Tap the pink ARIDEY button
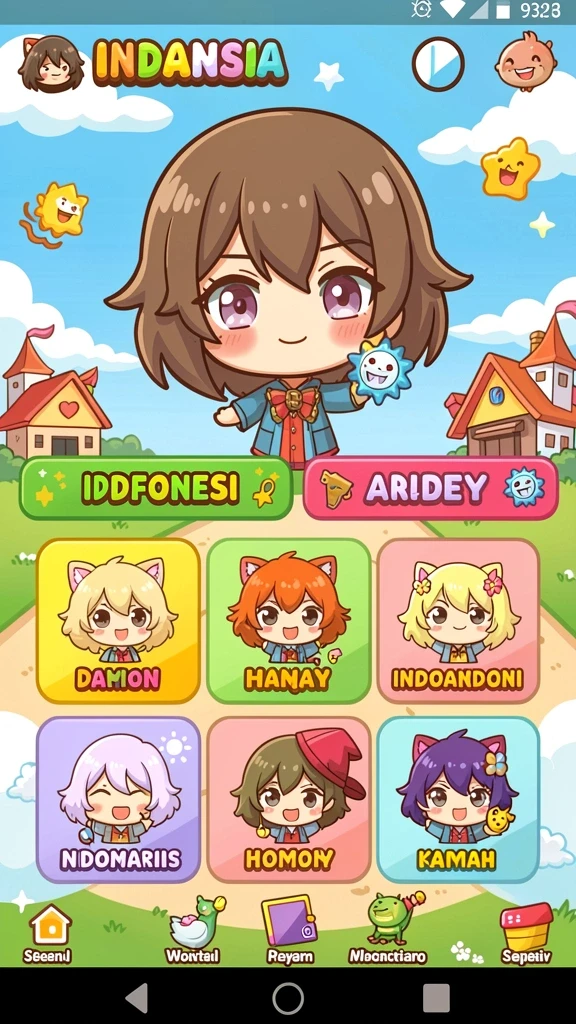The height and width of the screenshot is (1024, 576). (431, 488)
